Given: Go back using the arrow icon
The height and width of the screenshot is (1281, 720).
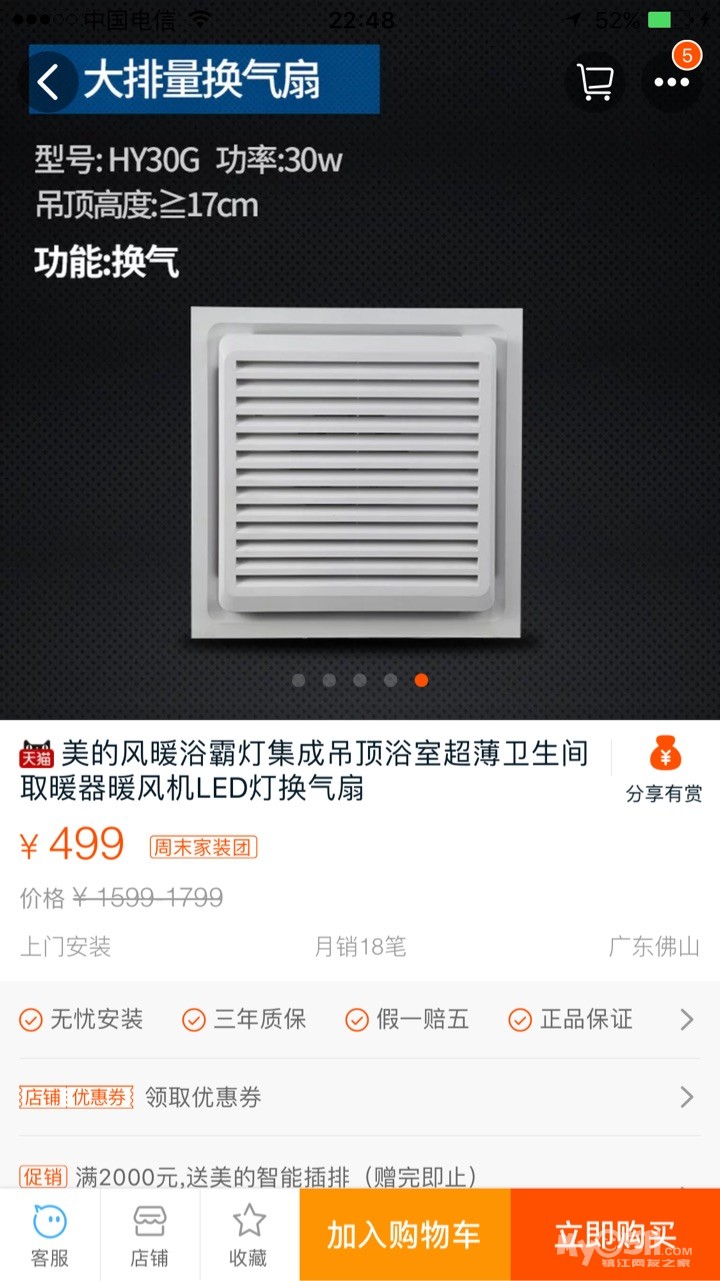Looking at the screenshot, I should pyautogui.click(x=49, y=81).
